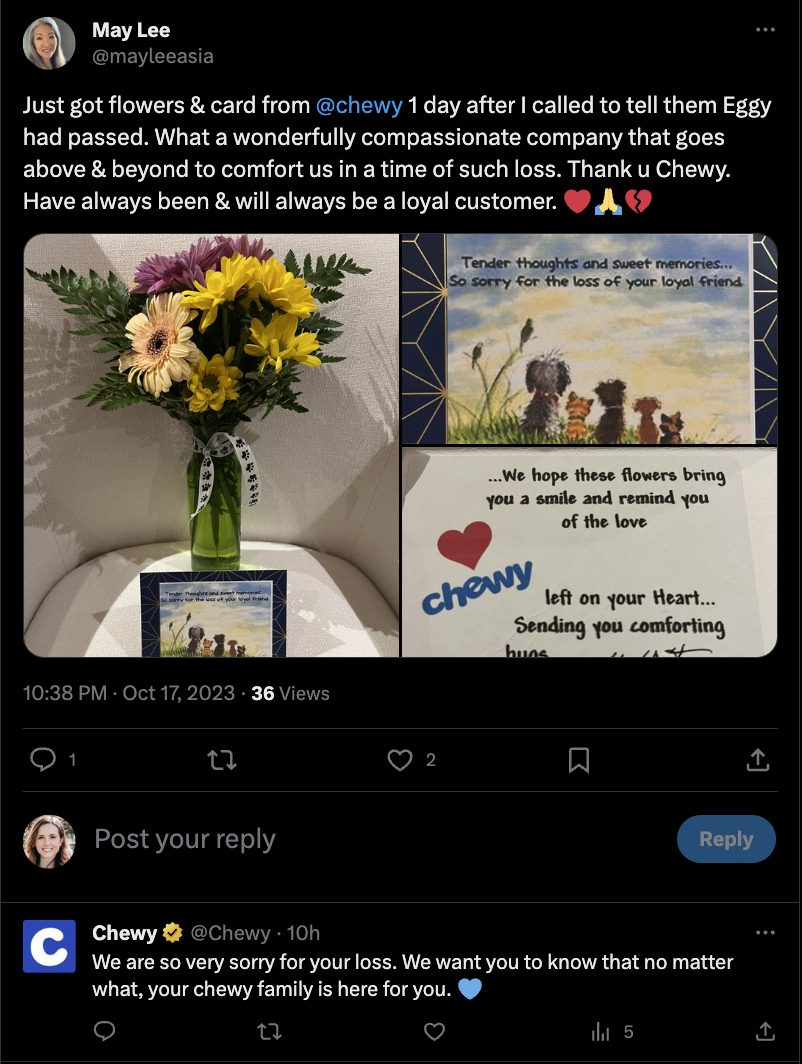View analytics for Chewy's reply
This screenshot has height=1064, width=802.
pos(601,1031)
